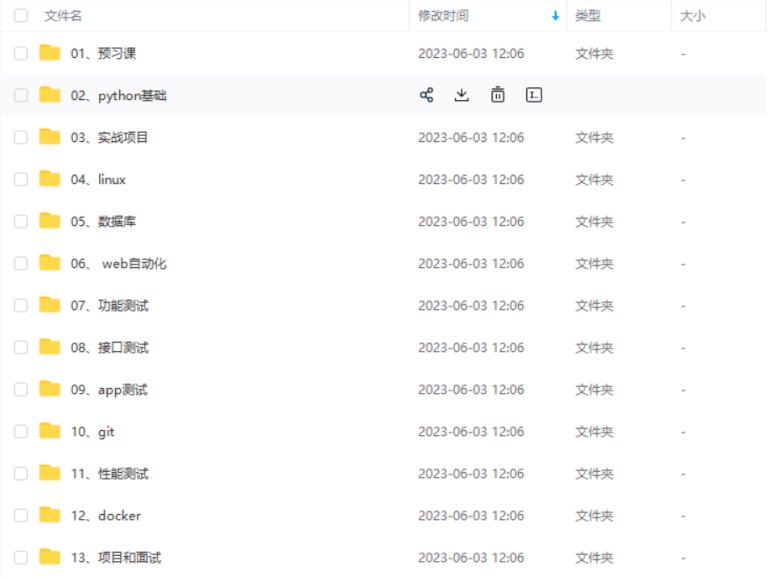This screenshot has height=577, width=768.
Task: Sort the list by 类型 header
Action: [588, 16]
